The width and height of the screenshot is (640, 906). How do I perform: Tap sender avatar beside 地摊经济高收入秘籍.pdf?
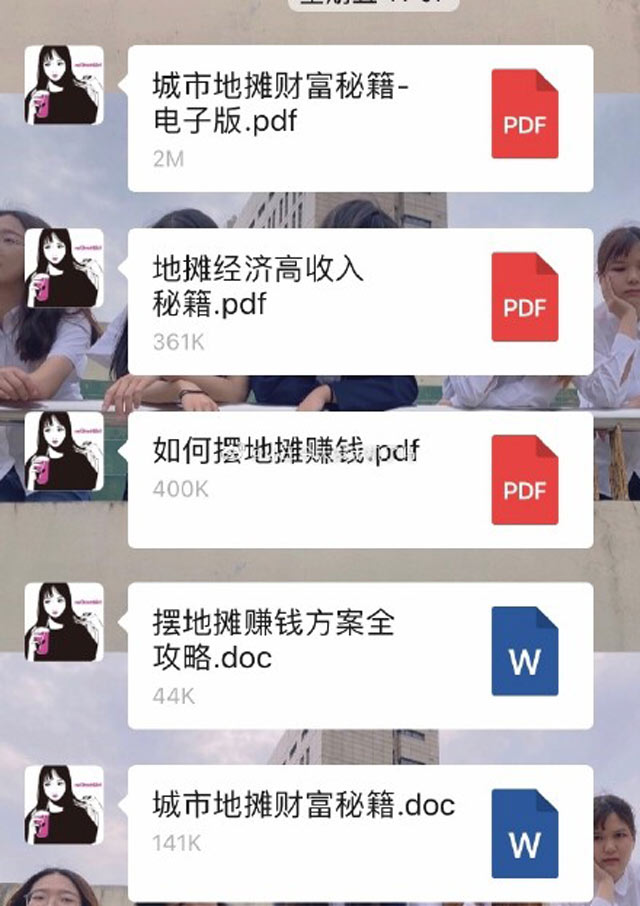(x=64, y=268)
